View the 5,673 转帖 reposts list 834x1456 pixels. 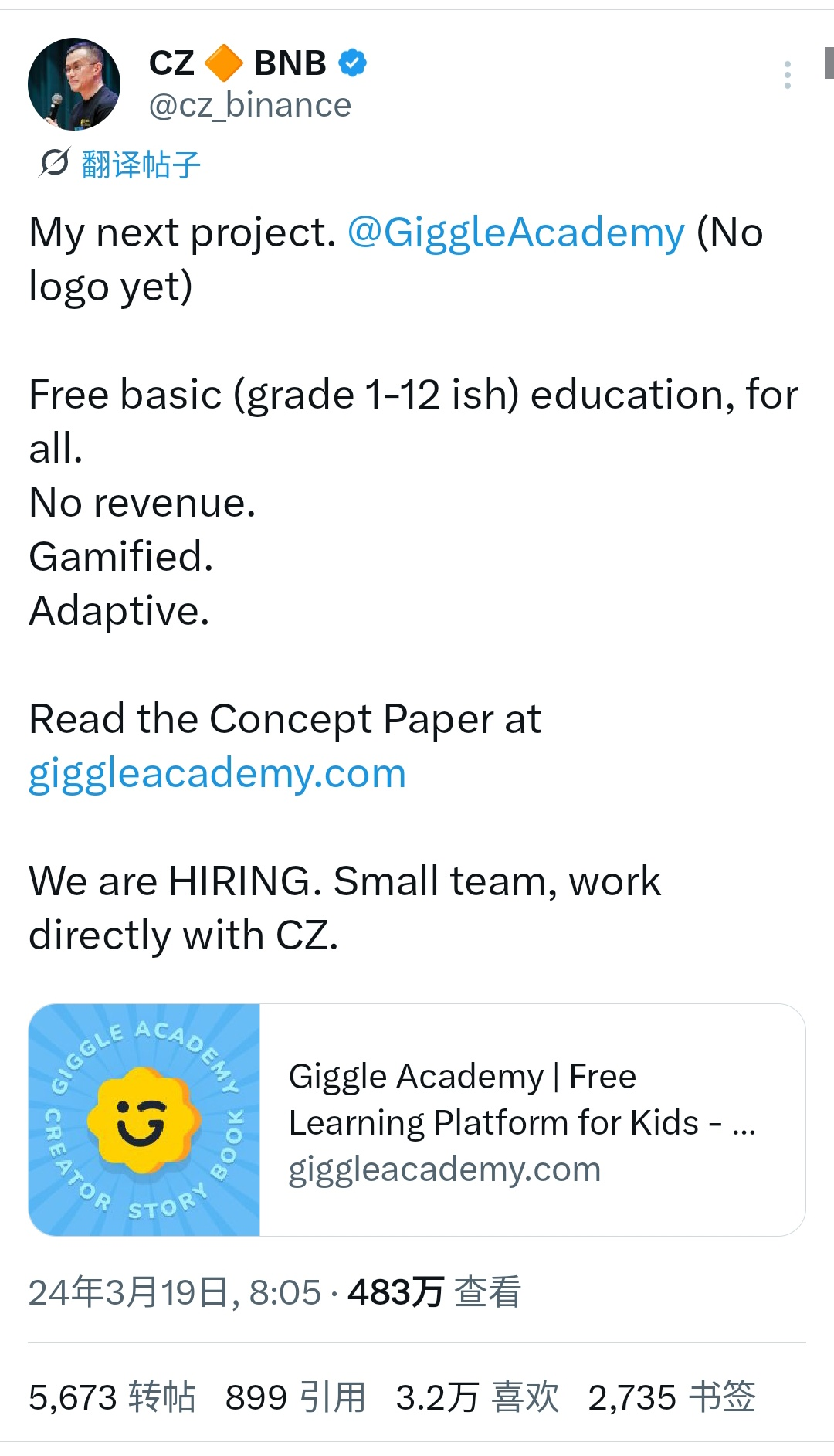(112, 1397)
